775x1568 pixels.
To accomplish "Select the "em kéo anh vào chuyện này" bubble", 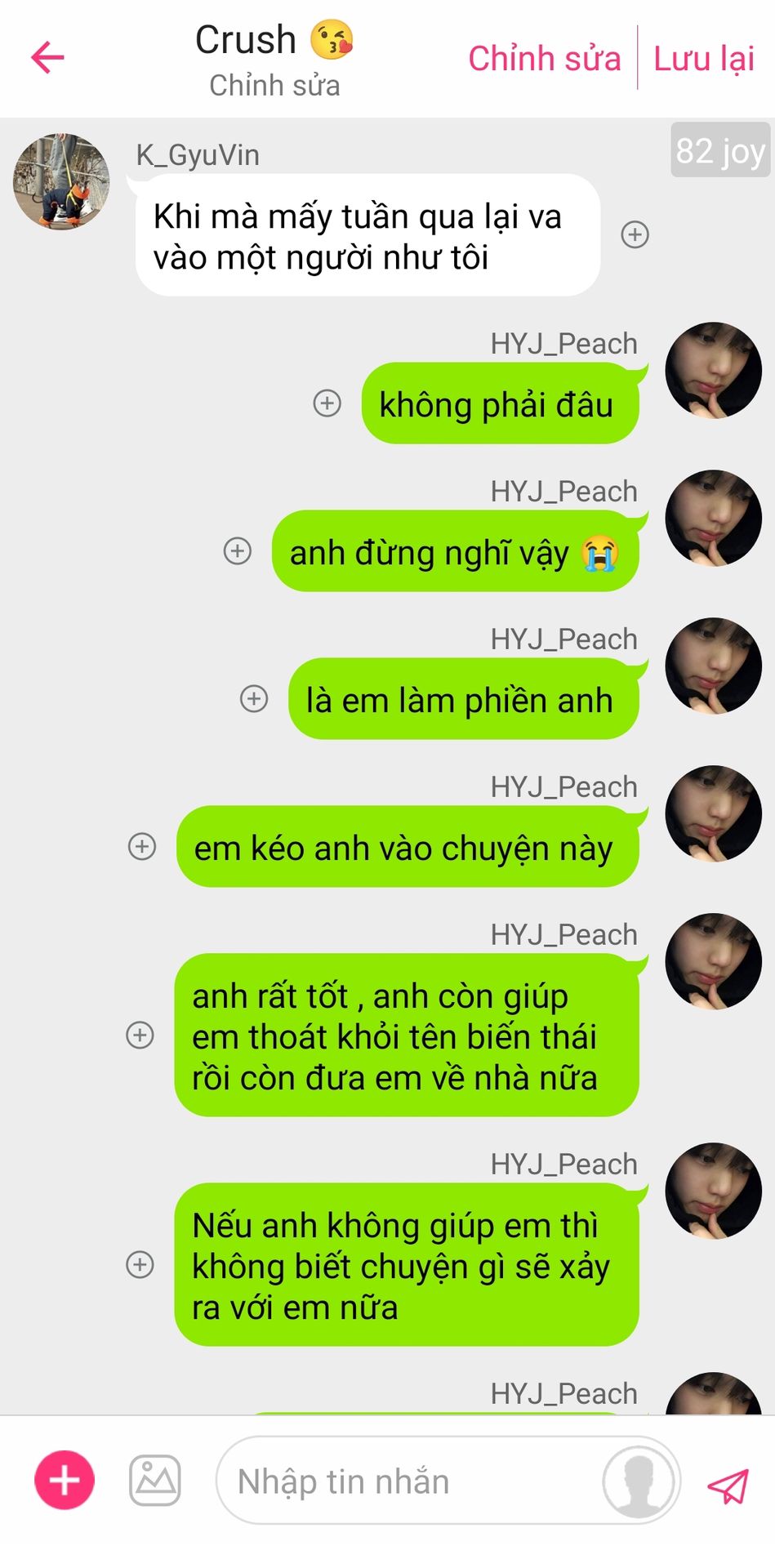I will coord(407,847).
